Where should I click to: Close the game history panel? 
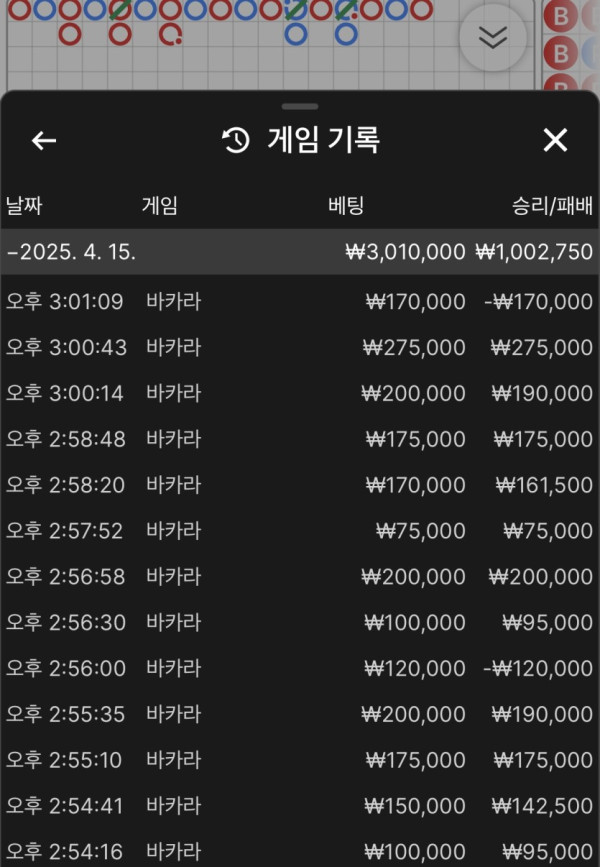tap(555, 141)
